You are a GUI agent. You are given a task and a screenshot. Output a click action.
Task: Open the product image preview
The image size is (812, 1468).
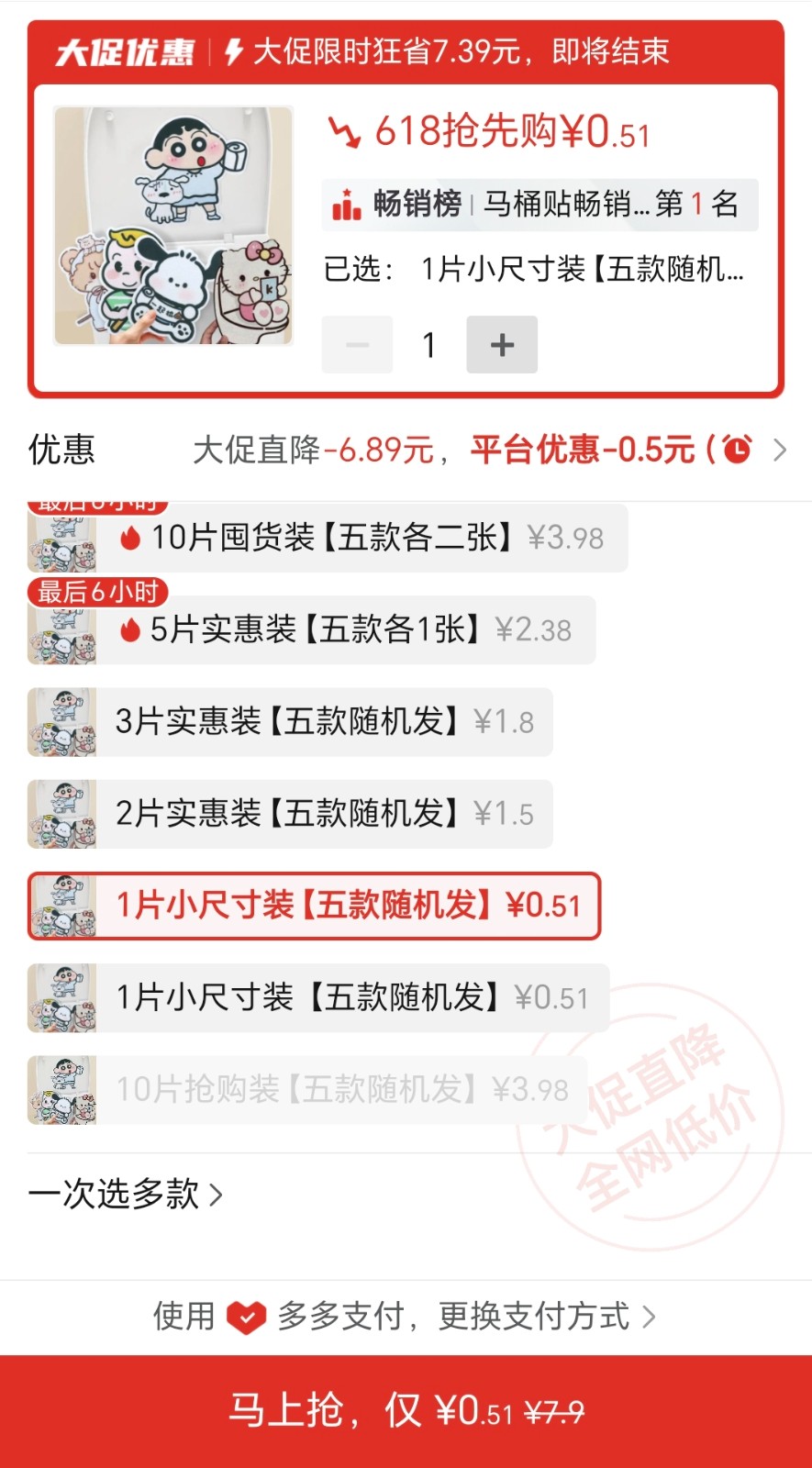coord(173,226)
